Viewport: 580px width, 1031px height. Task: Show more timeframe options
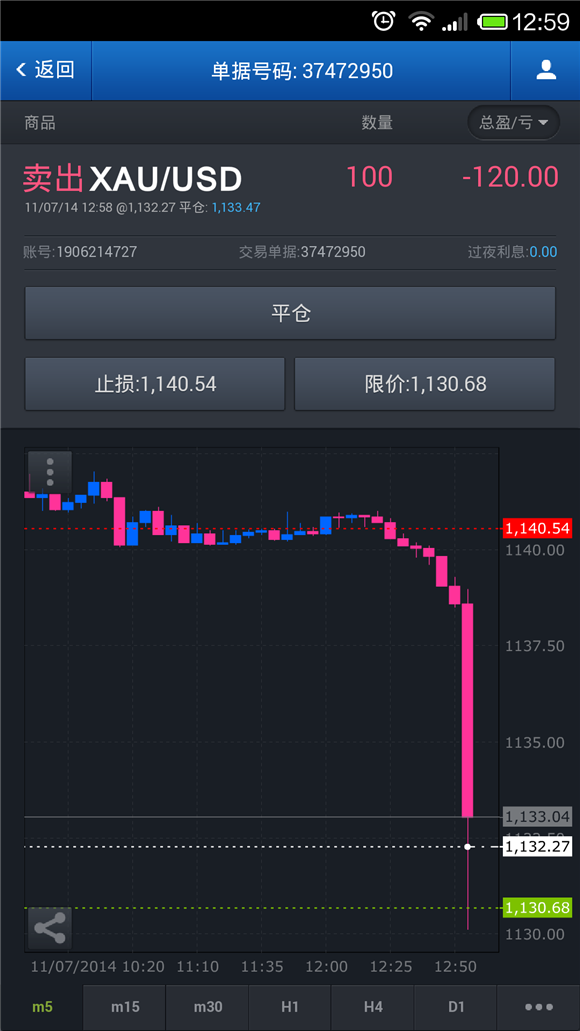coord(539,1007)
